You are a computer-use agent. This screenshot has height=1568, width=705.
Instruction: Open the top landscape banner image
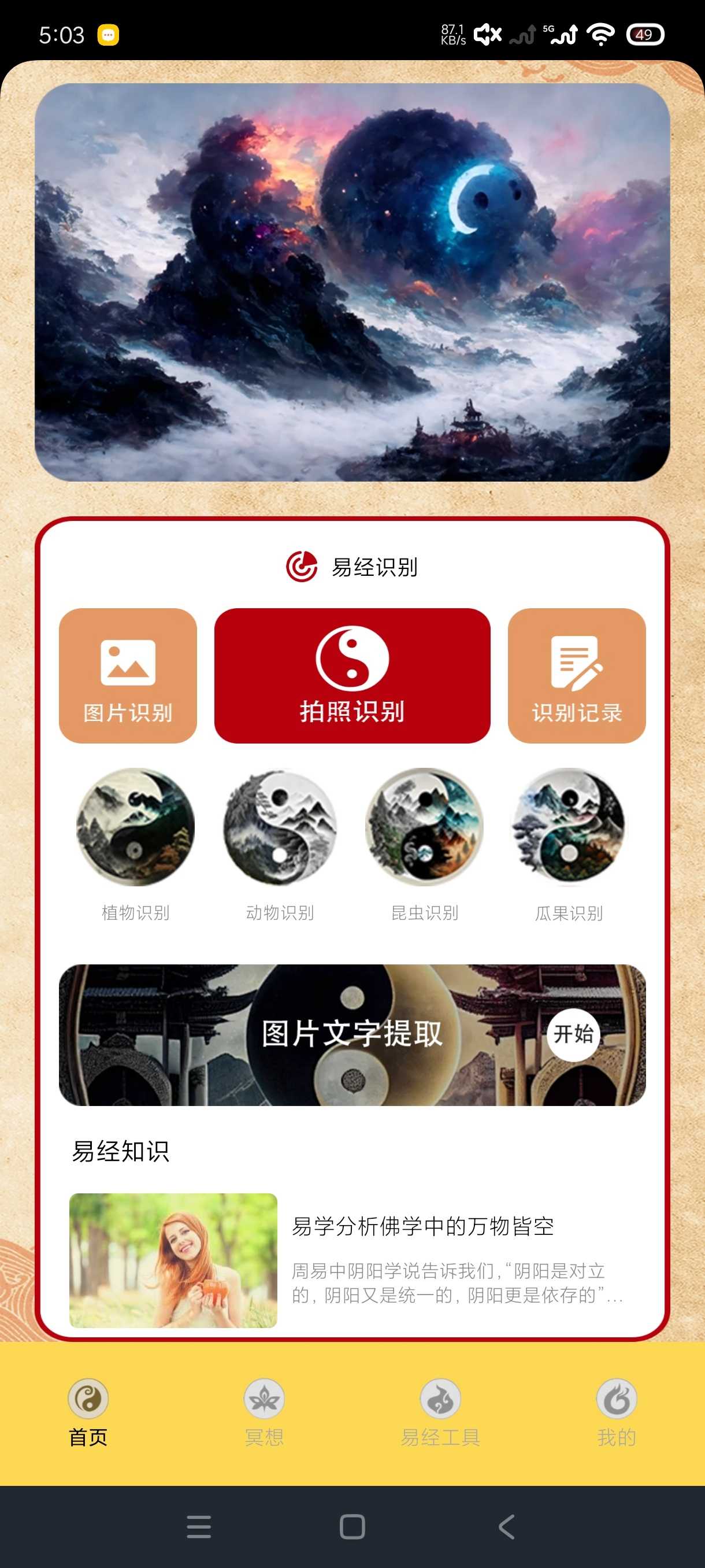[x=352, y=282]
